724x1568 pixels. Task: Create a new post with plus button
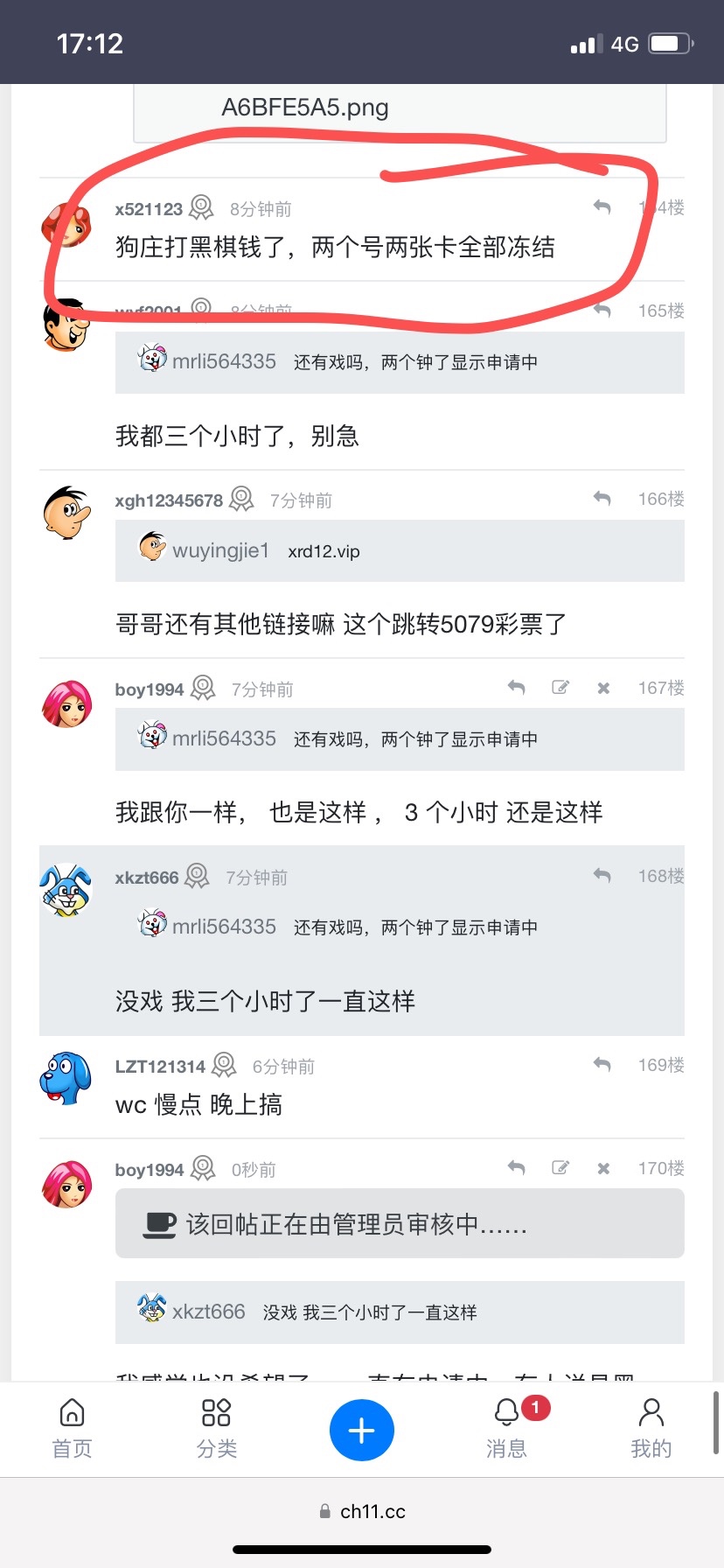coord(361,1431)
